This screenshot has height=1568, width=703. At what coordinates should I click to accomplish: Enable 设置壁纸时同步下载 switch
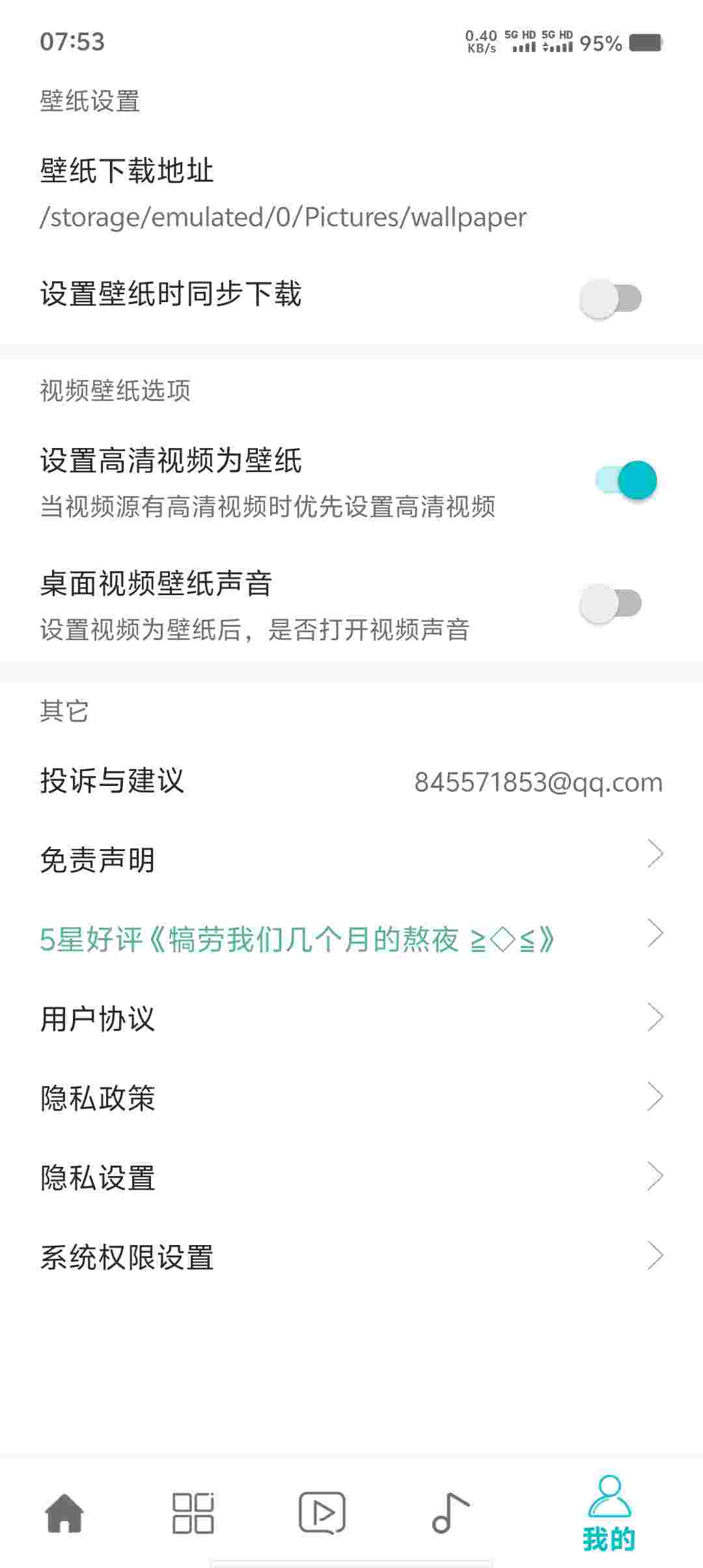tap(611, 298)
